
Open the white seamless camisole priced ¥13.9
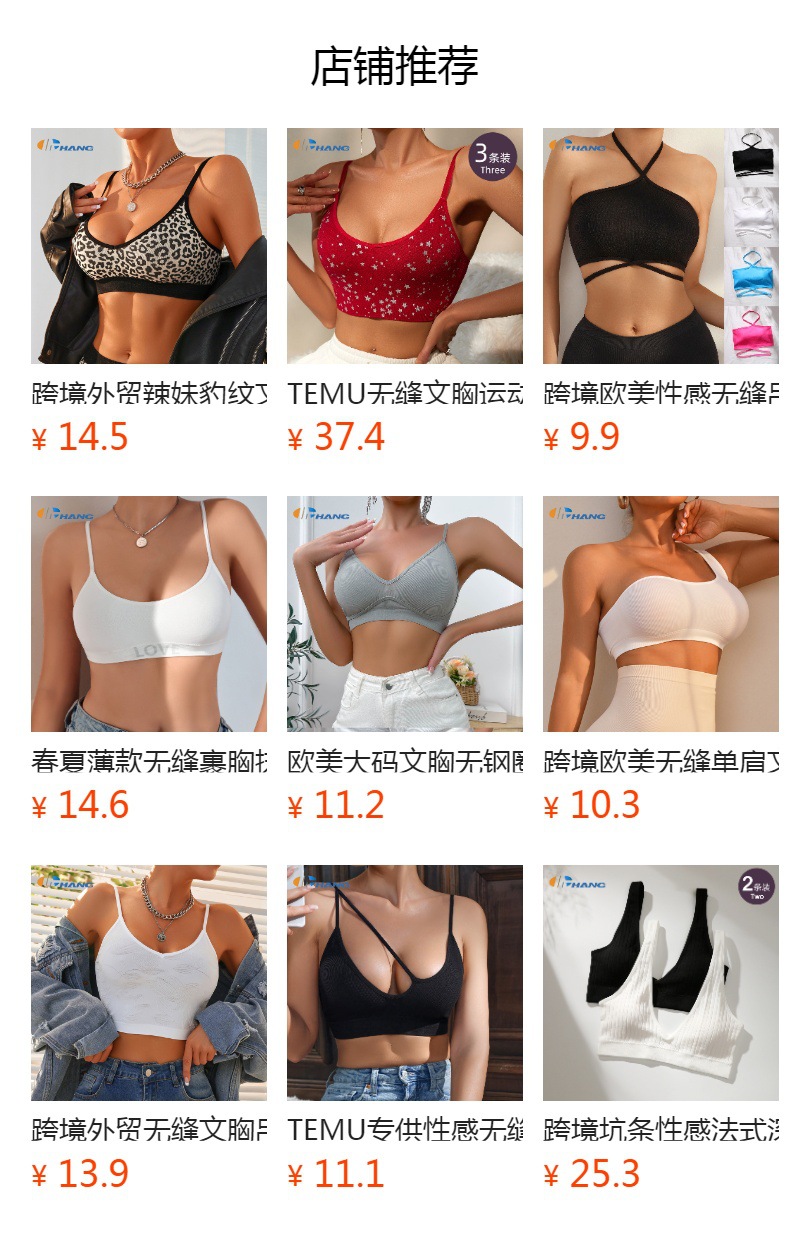[149, 983]
